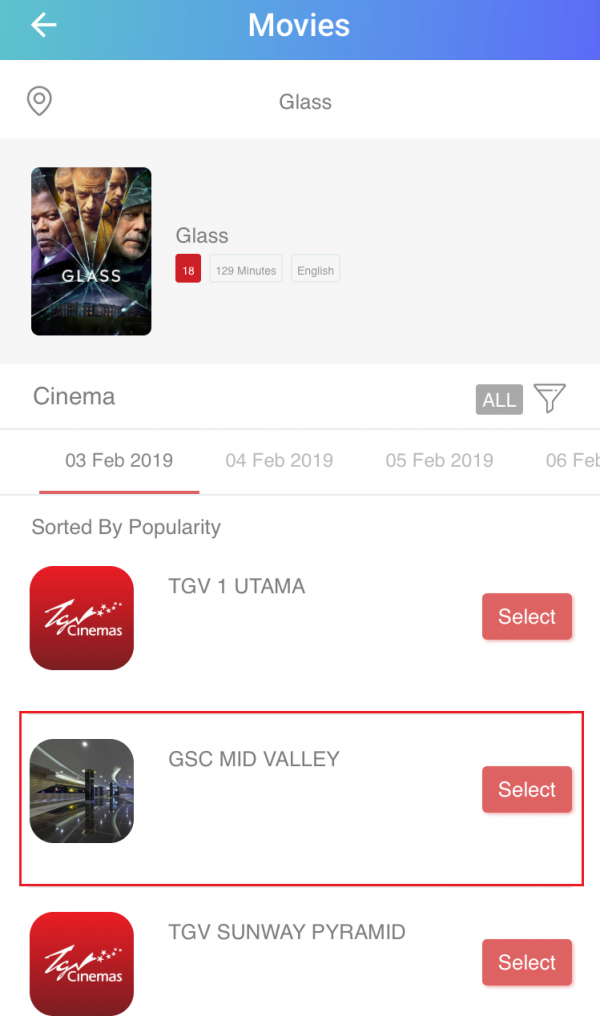Switch to the 04 Feb 2019 tab
The image size is (600, 1024).
click(x=279, y=461)
